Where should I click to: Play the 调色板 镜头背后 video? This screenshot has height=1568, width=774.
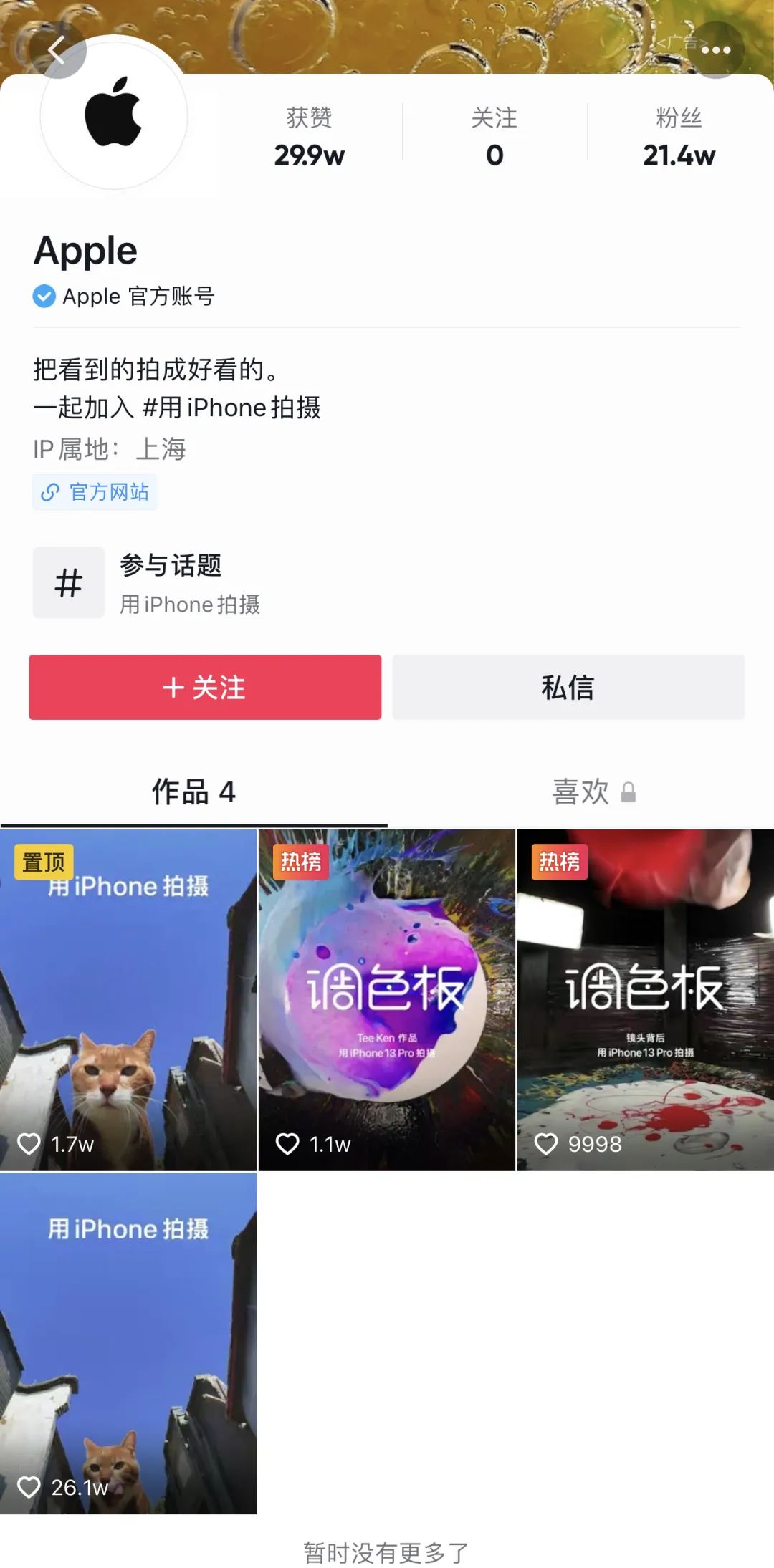click(x=645, y=1000)
